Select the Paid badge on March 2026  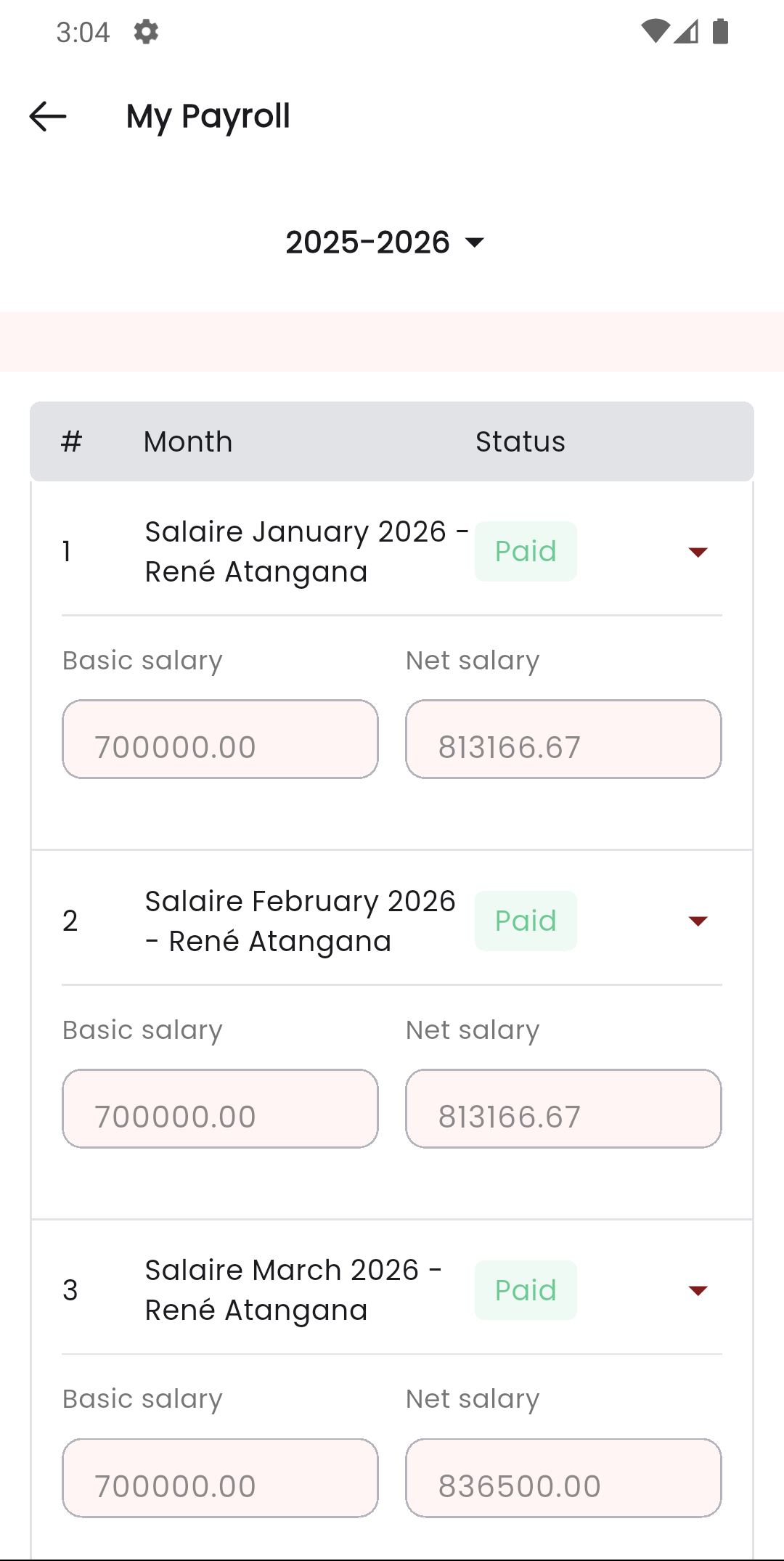(x=525, y=1289)
